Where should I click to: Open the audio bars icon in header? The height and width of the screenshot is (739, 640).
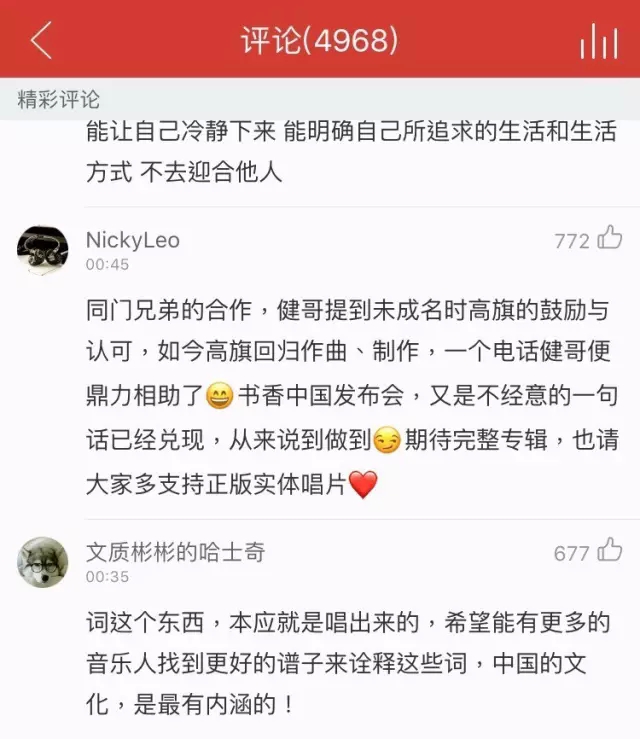click(x=598, y=41)
